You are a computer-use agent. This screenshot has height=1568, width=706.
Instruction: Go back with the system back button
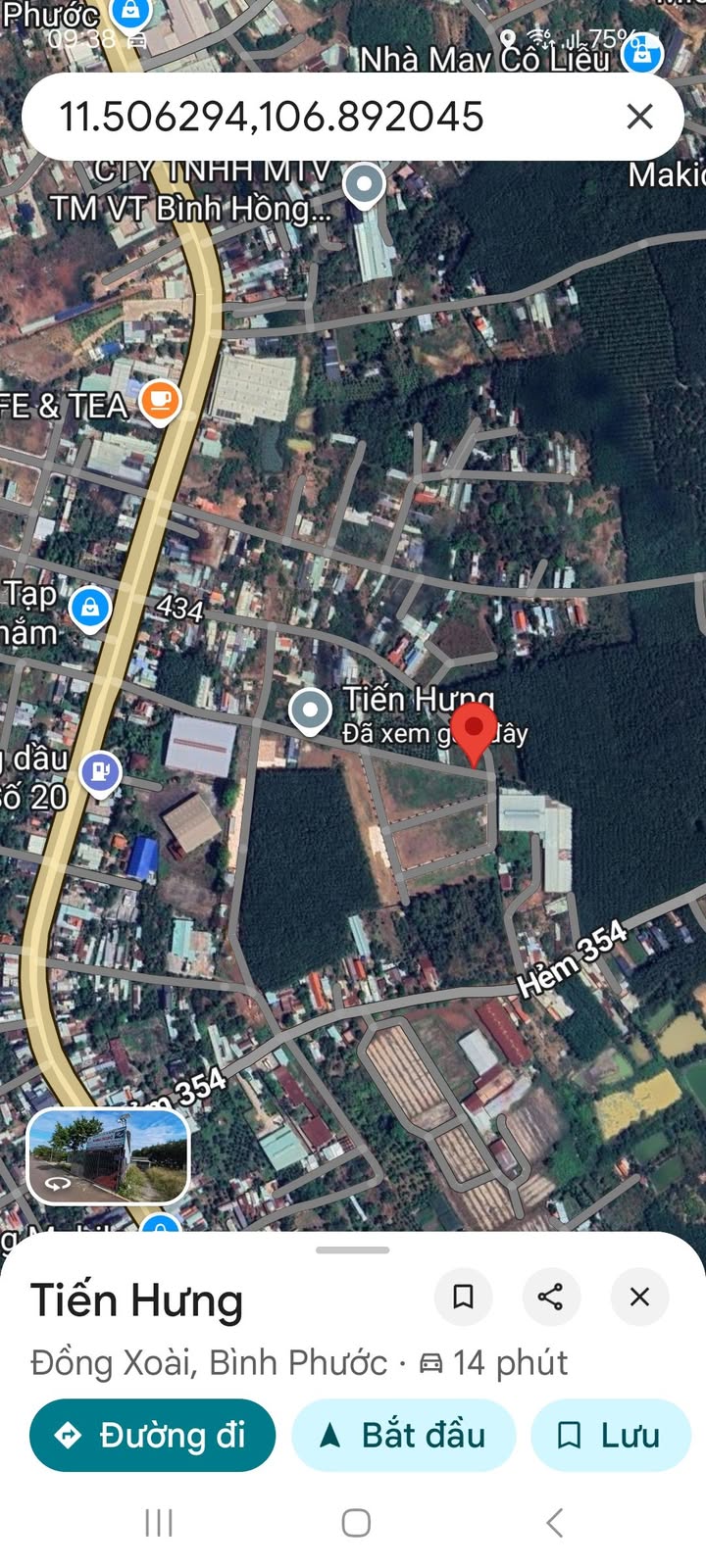(554, 1523)
